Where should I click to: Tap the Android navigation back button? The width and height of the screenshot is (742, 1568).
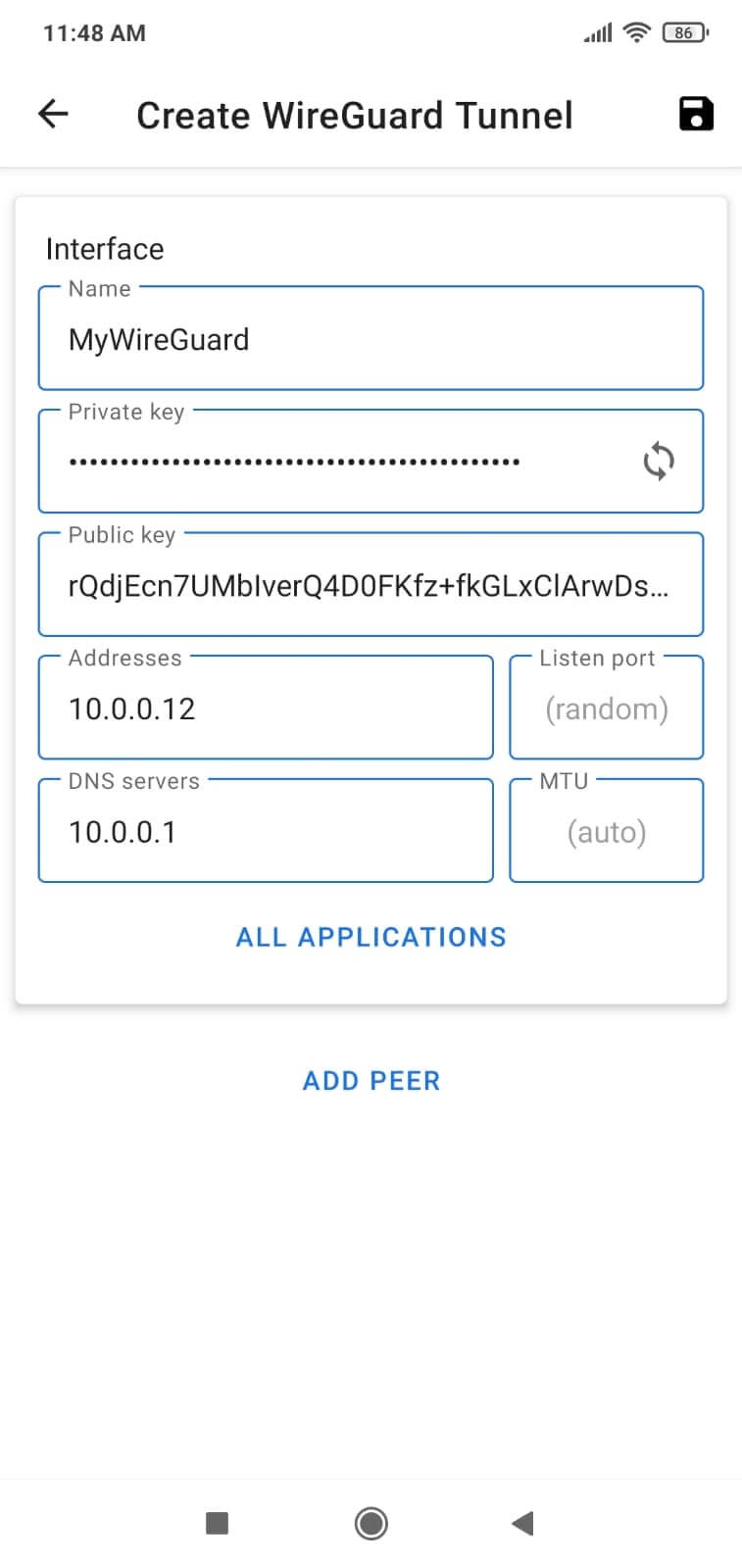(x=522, y=1523)
